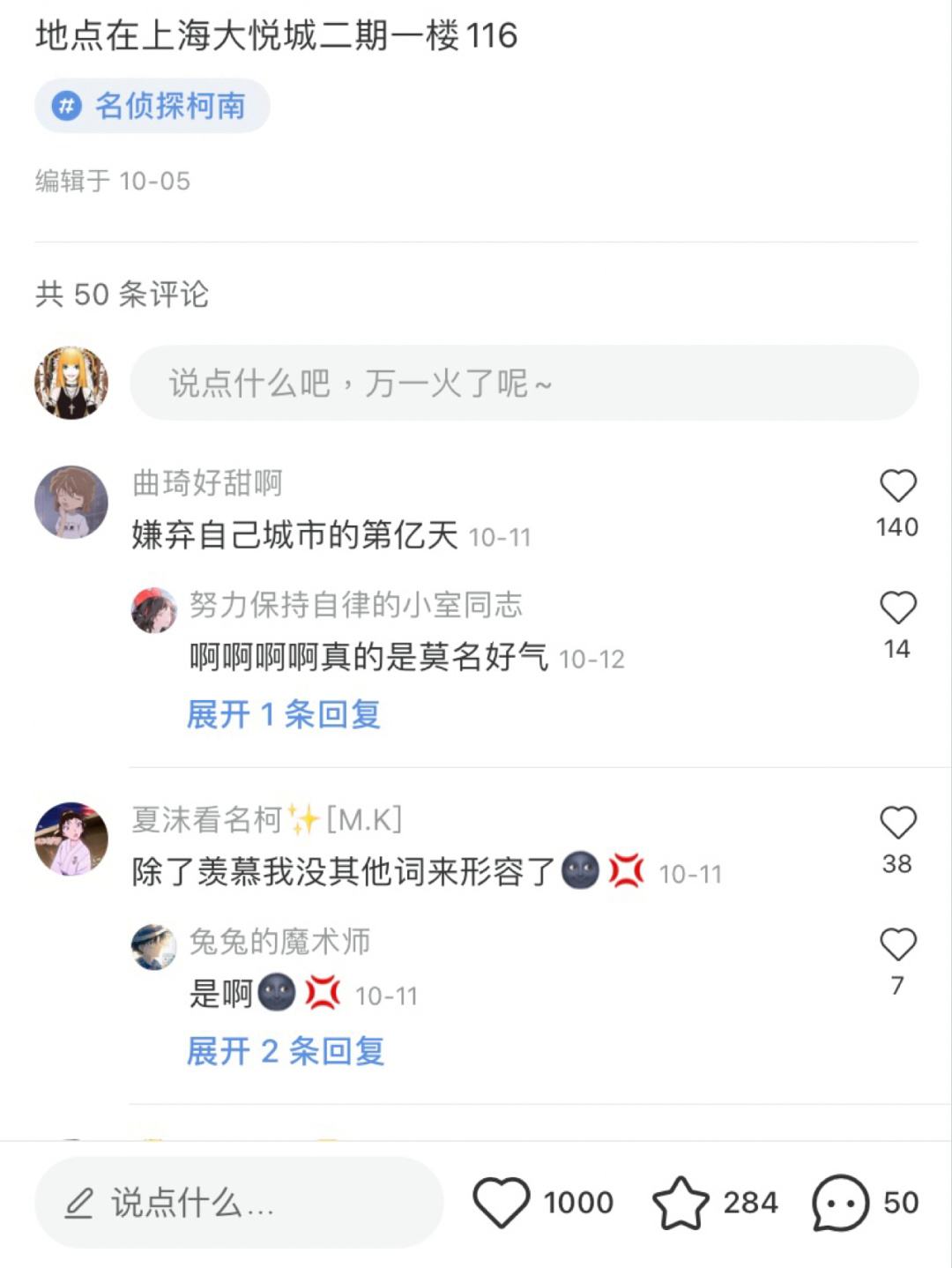View 兔兔的魔术师's profile avatar
Screen dimensions: 952x1268
coord(154,947)
